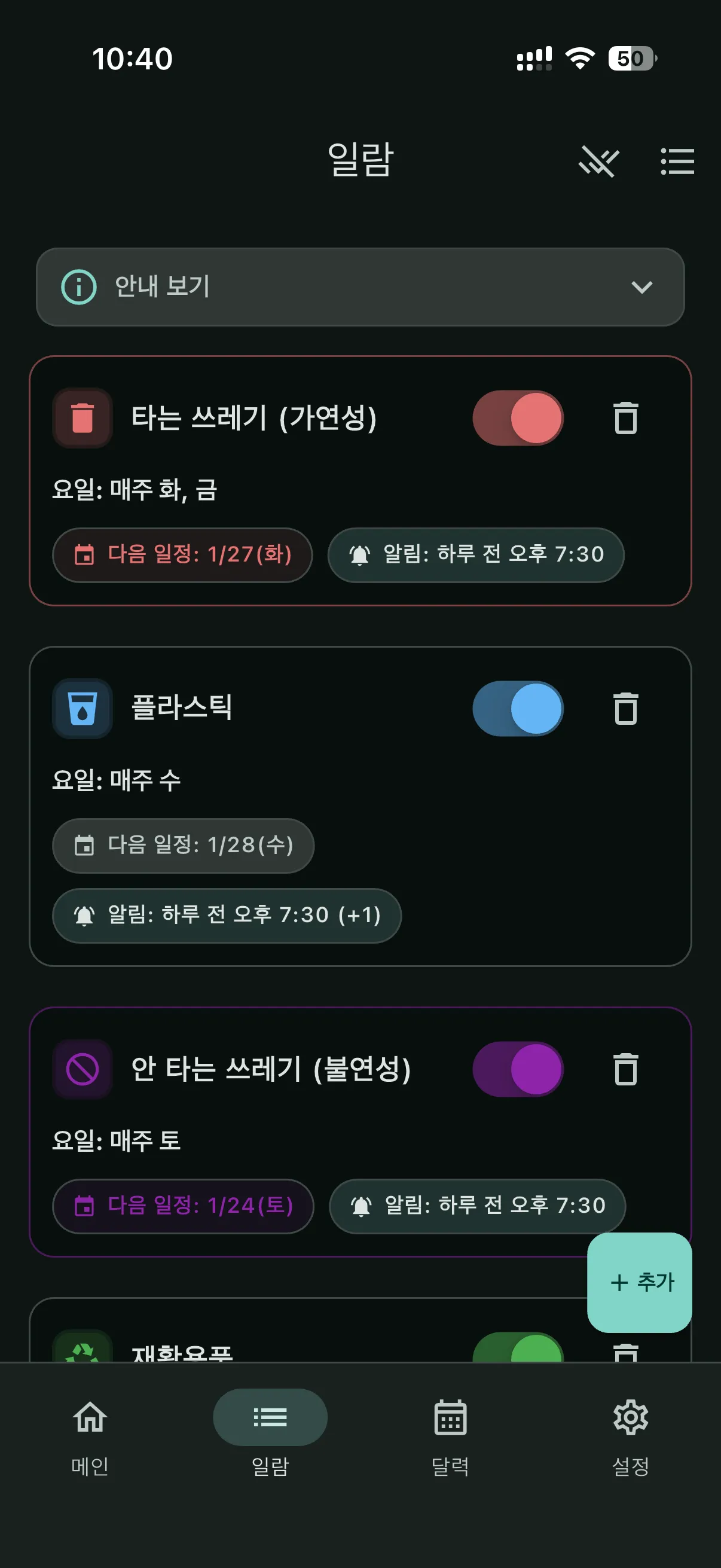Open the 타는 쓰레기 category trash icon

tap(82, 417)
